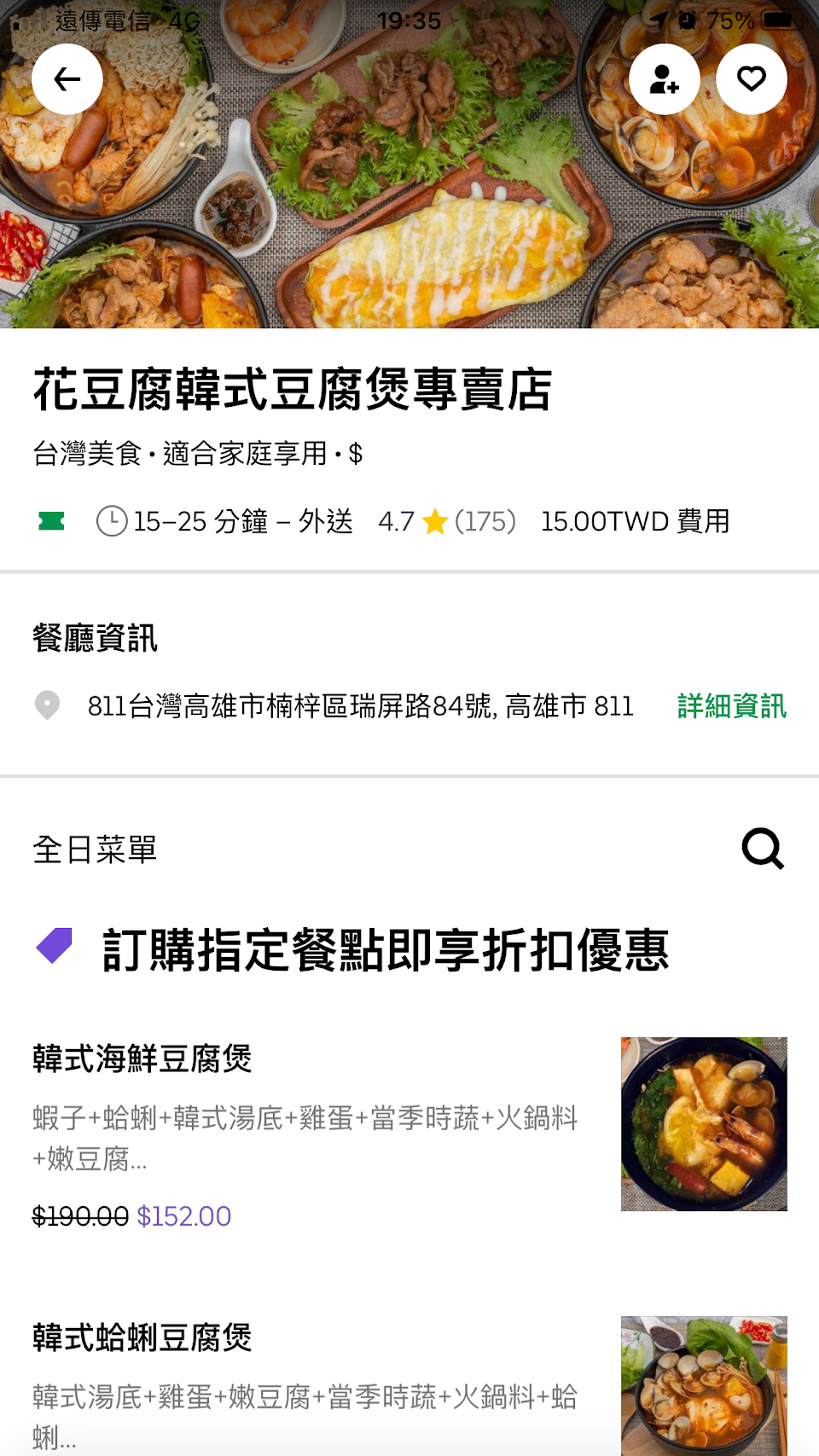Open 詳細資訊 restaurant details link
Image resolution: width=819 pixels, height=1456 pixels.
(x=731, y=706)
